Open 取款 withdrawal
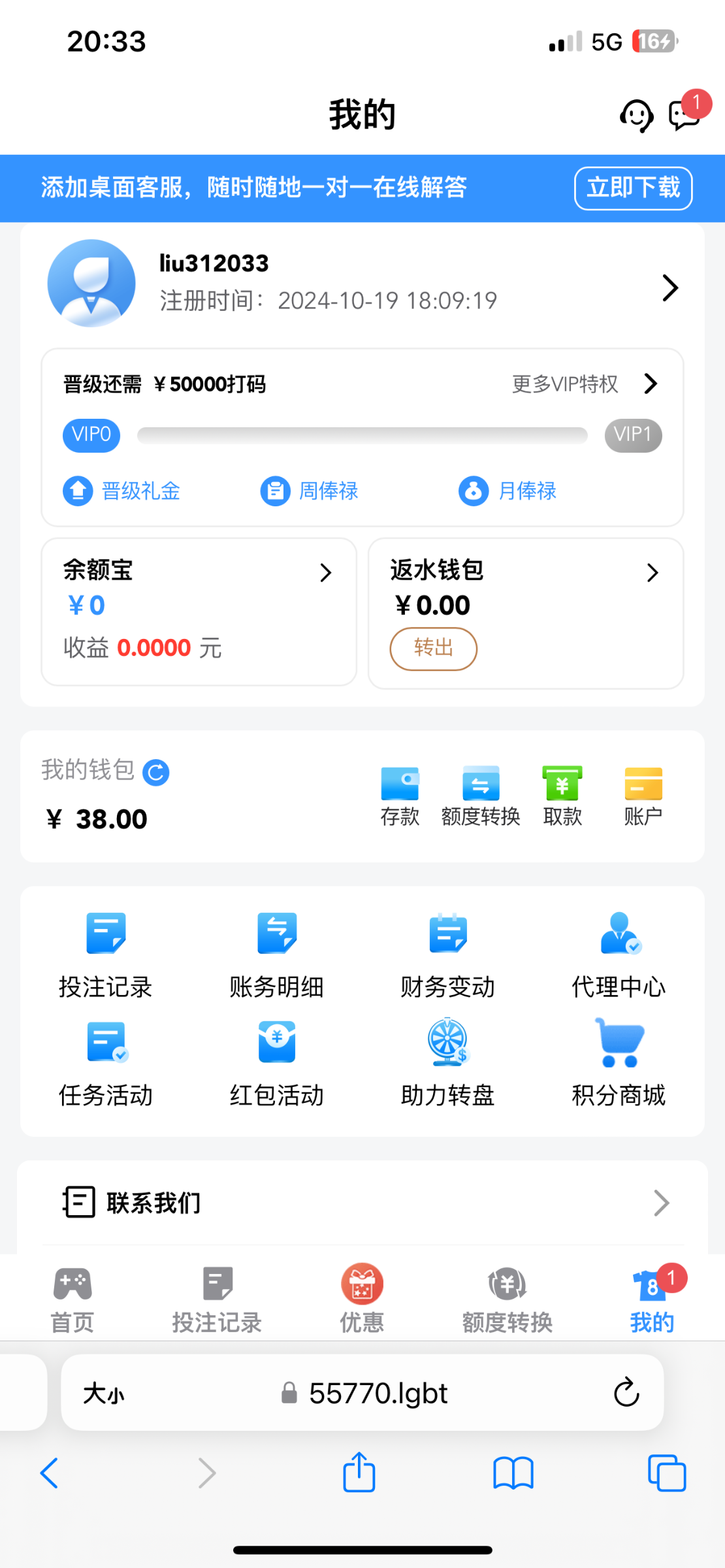 [x=562, y=796]
